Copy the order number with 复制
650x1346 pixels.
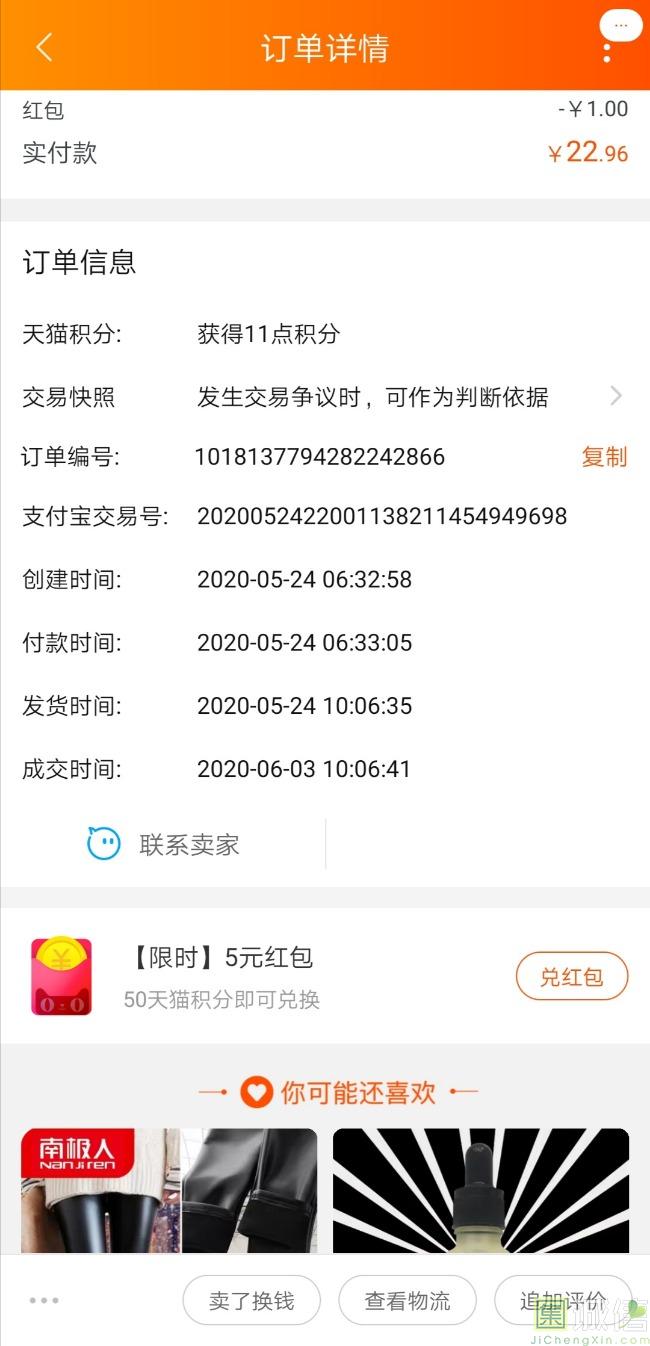coord(604,457)
